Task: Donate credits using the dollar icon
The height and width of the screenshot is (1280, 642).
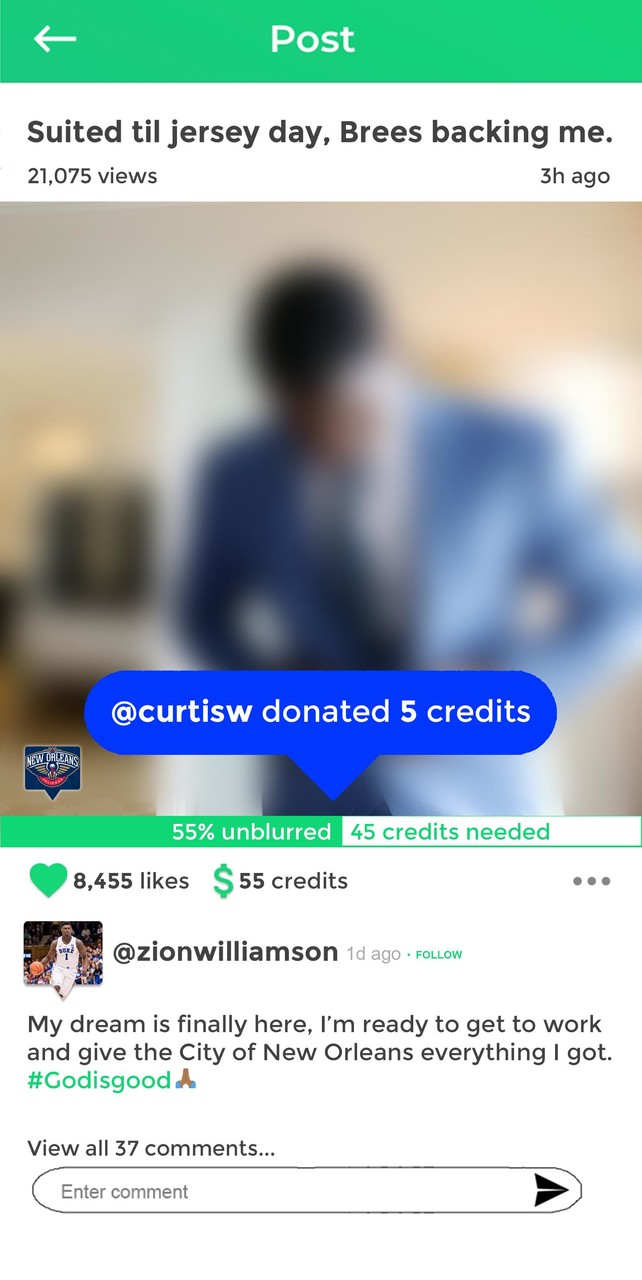Action: pos(224,881)
